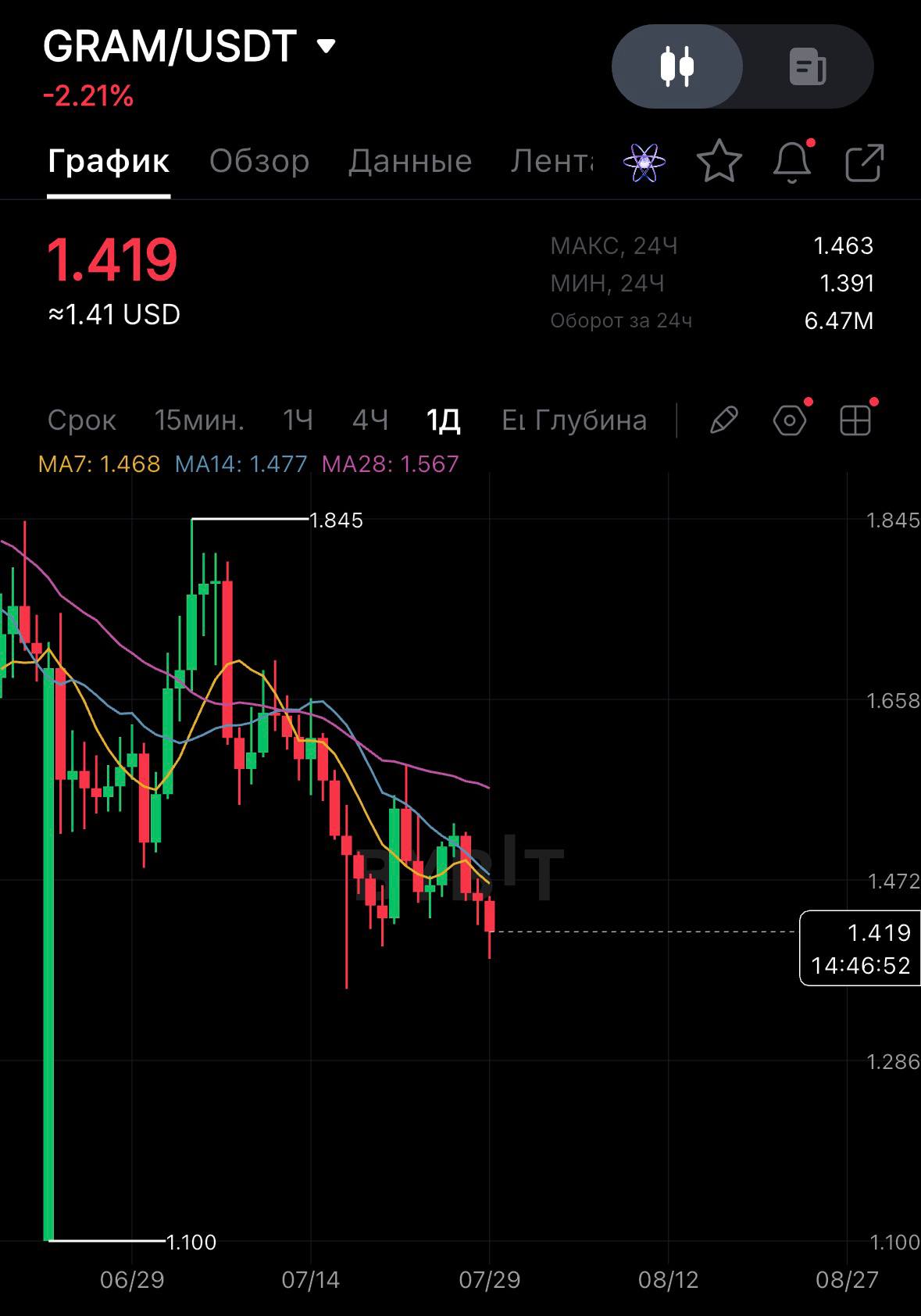Open chart indicator settings hexagon

pyautogui.click(x=790, y=420)
